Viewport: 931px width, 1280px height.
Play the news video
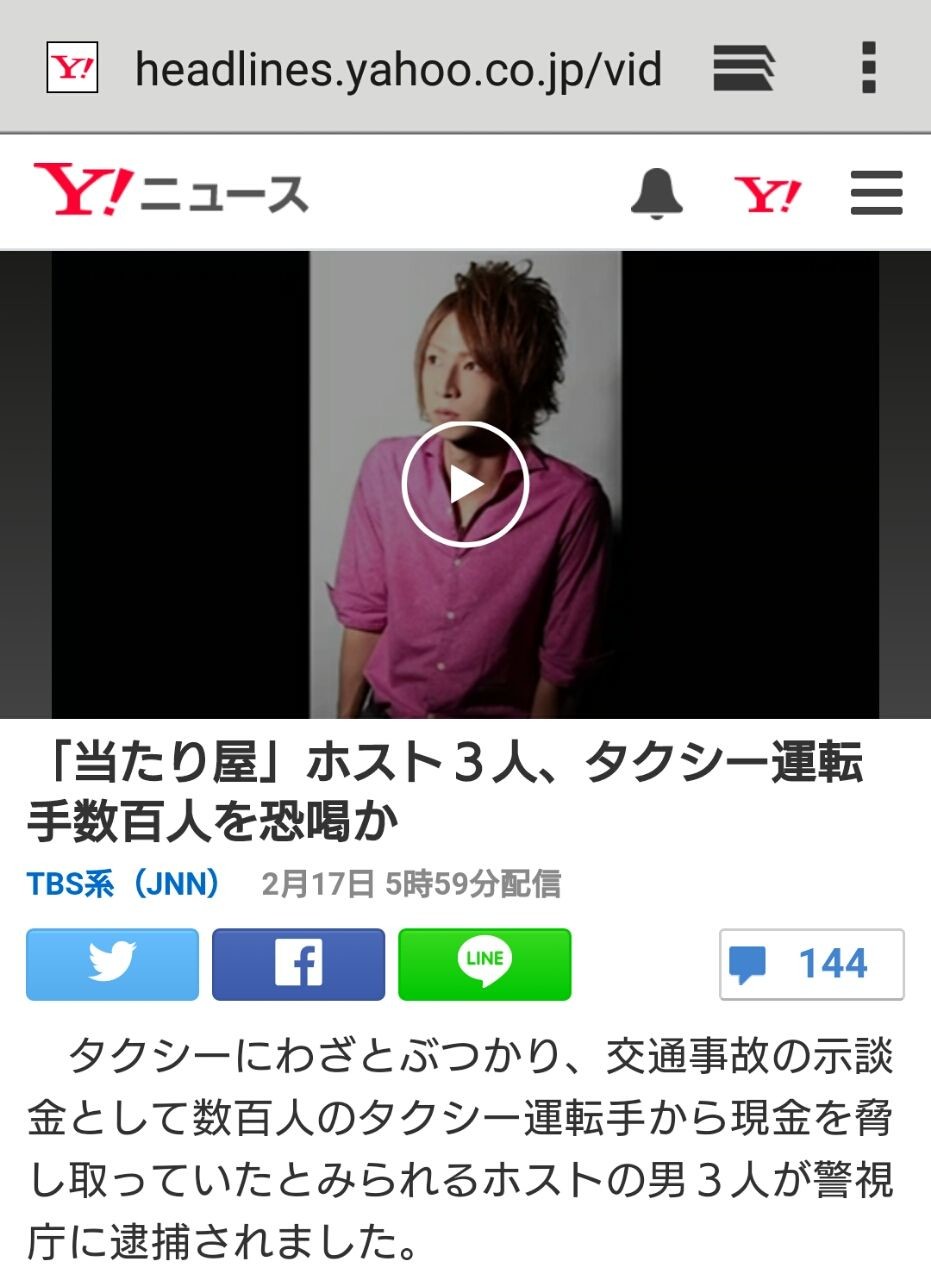click(465, 484)
